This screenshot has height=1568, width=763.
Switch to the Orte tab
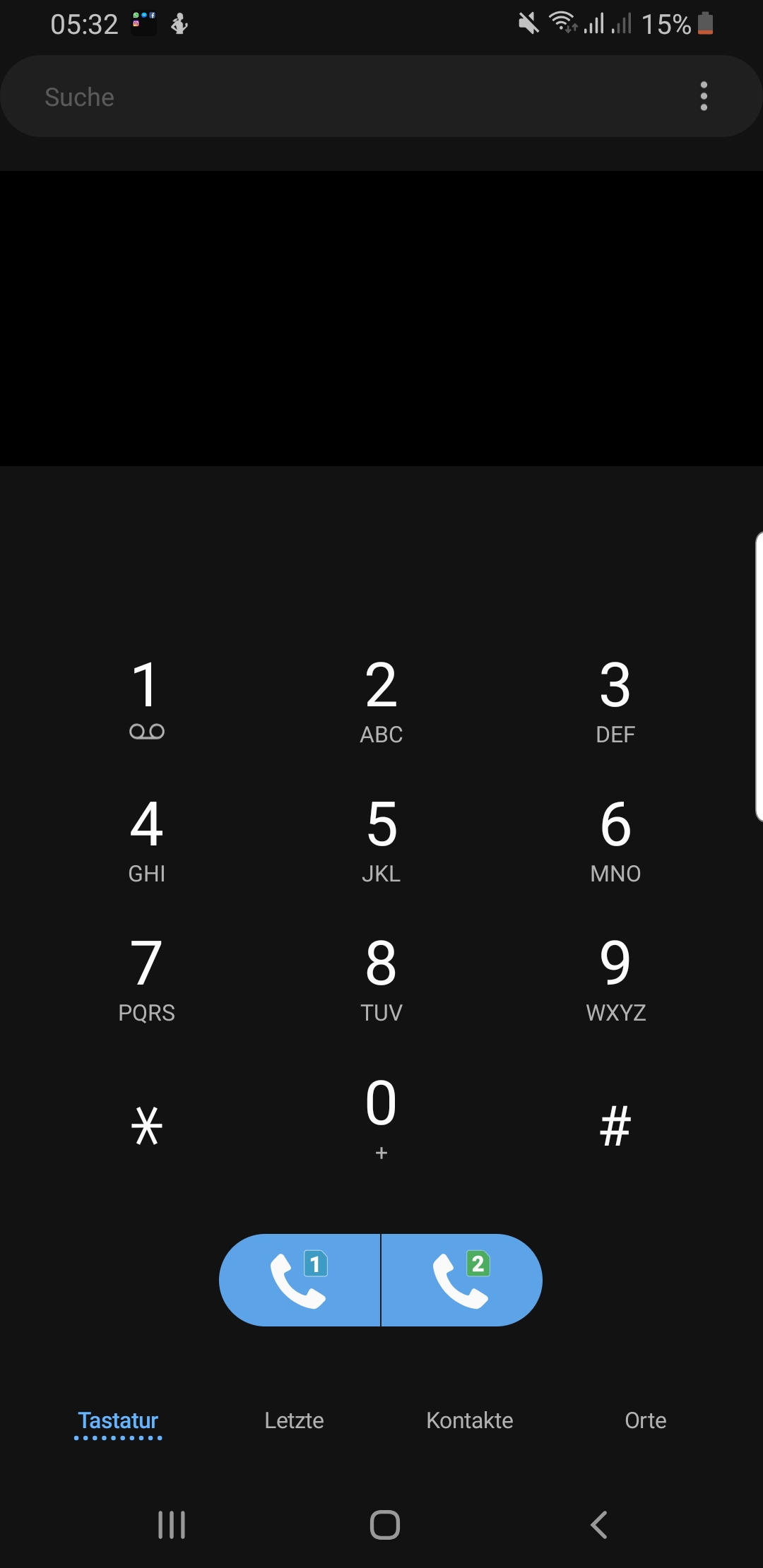point(645,1420)
